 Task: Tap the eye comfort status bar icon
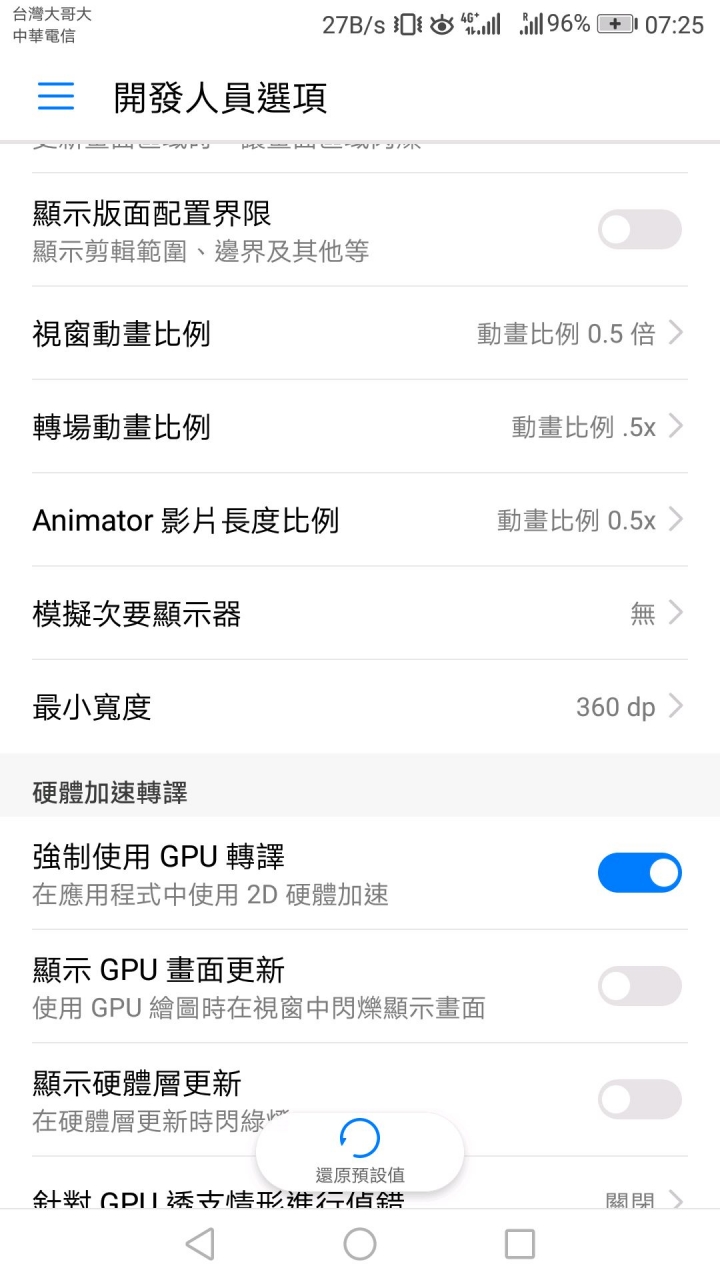point(441,24)
